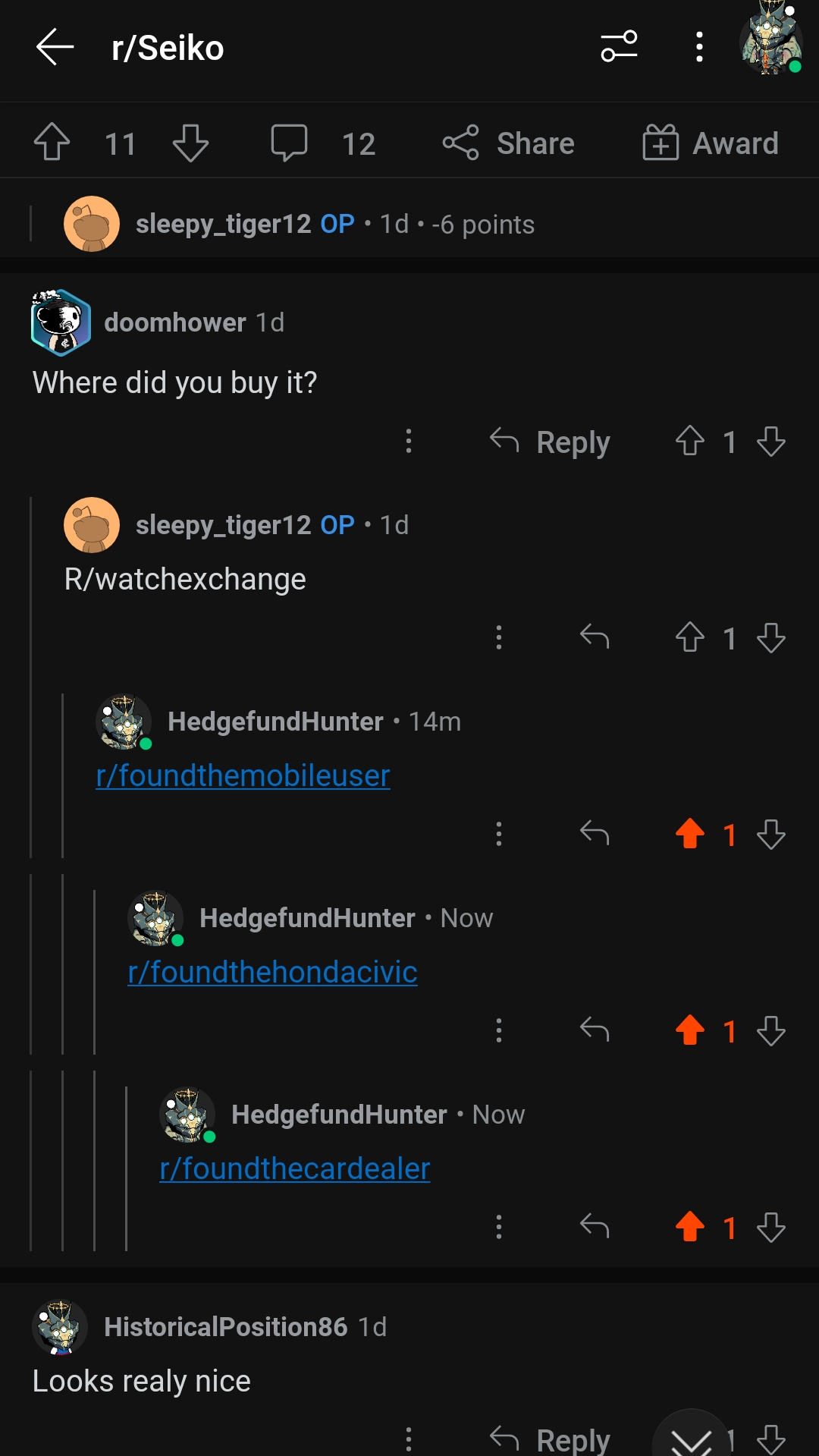Remove upvote on r/foundthecardealer comment
Image resolution: width=819 pixels, height=1456 pixels.
coord(689,1227)
